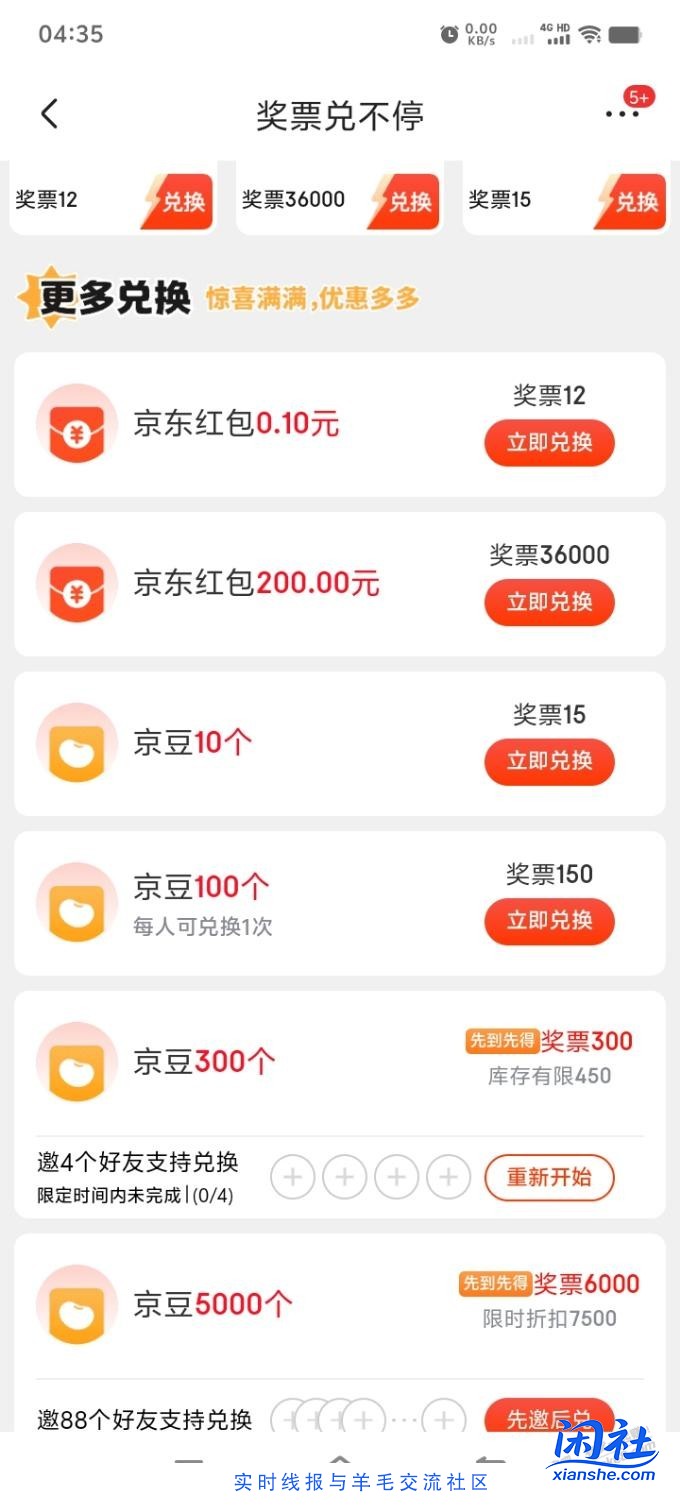Exchange 京豆100个 via 立即兑换
Screen dimensions: 680x1511
549,921
